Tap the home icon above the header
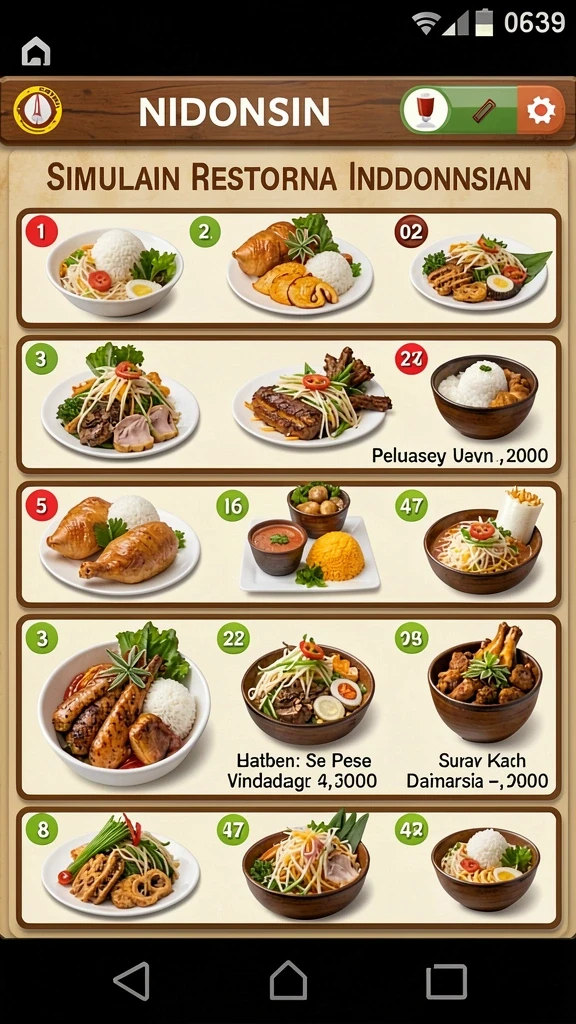The height and width of the screenshot is (1024, 576). [36, 51]
